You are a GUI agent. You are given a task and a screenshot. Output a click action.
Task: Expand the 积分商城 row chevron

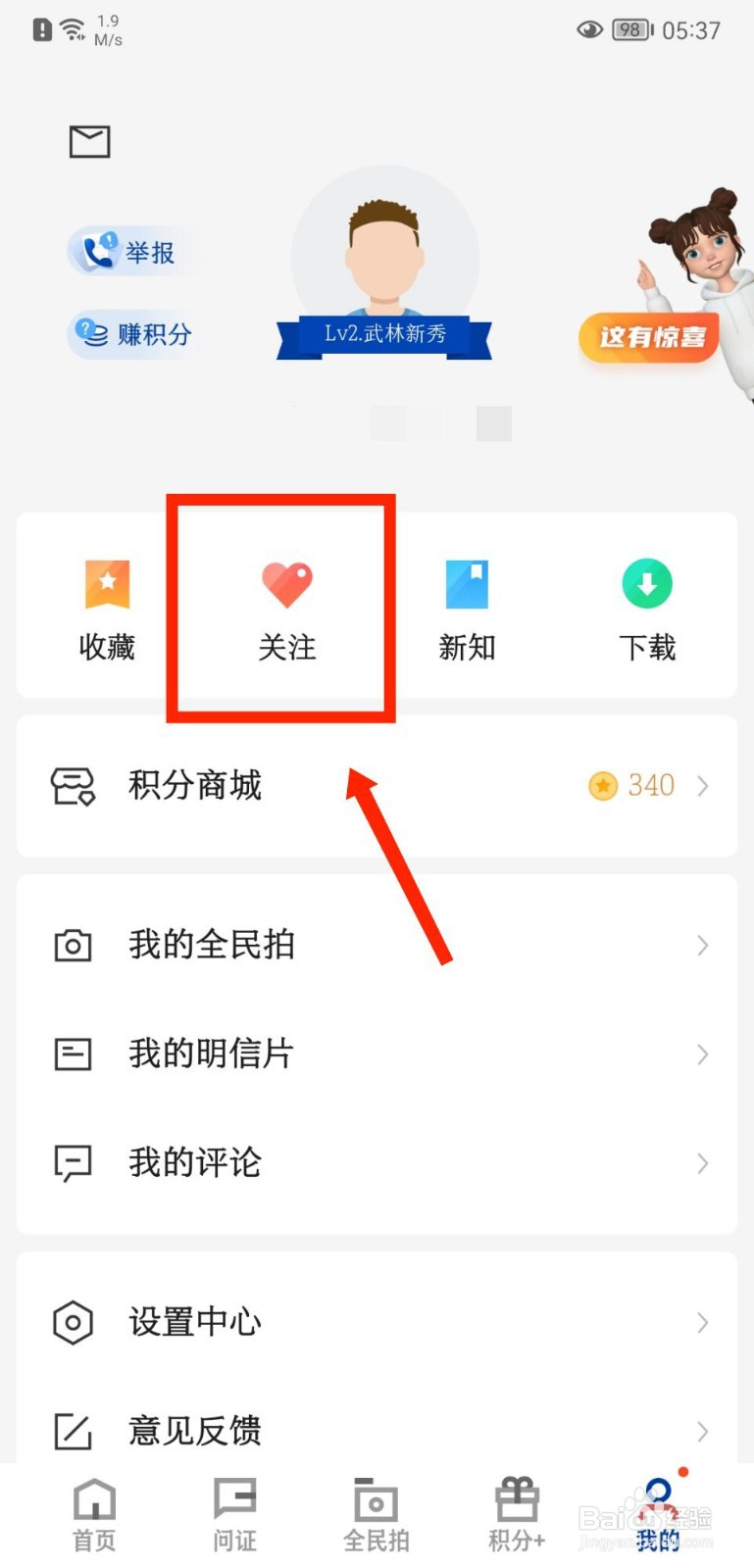[x=703, y=785]
